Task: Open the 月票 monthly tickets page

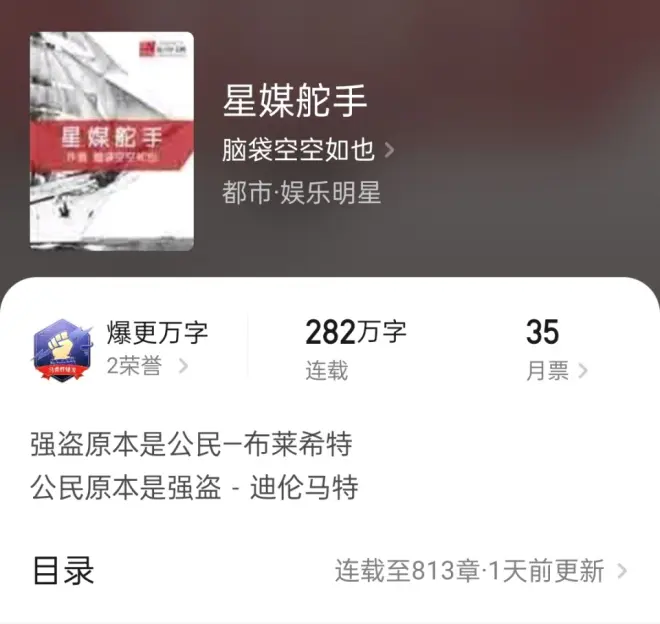Action: (556, 371)
